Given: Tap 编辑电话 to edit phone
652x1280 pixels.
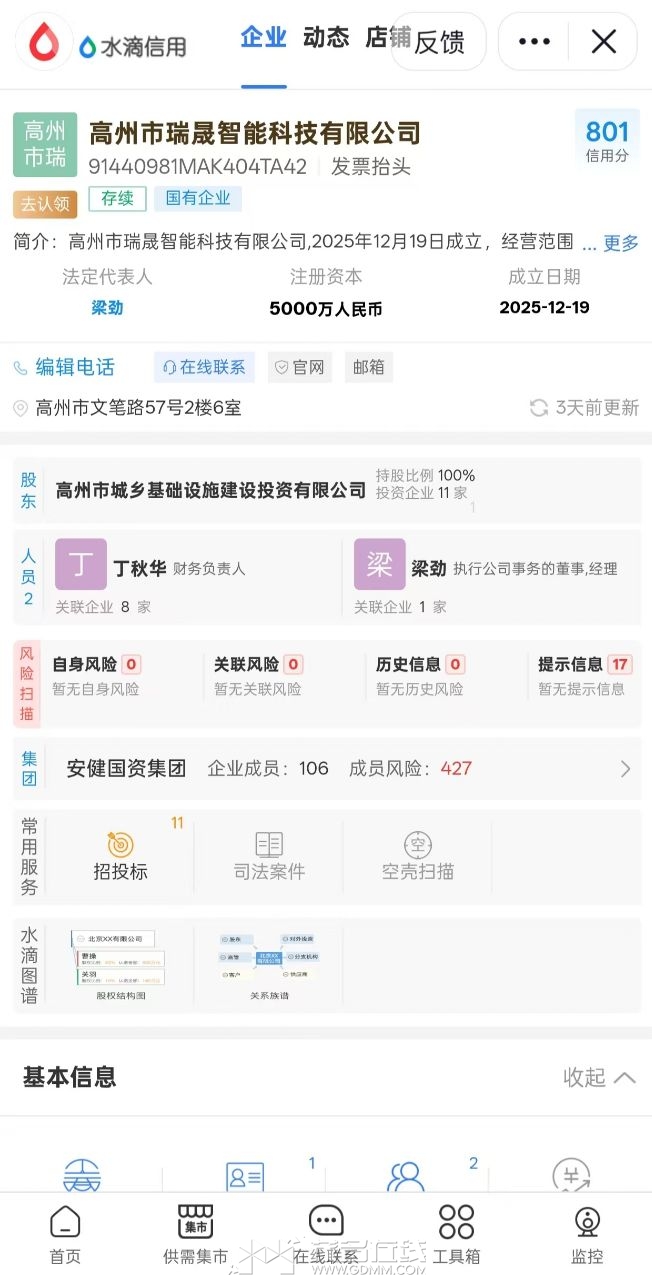Looking at the screenshot, I should 75,367.
